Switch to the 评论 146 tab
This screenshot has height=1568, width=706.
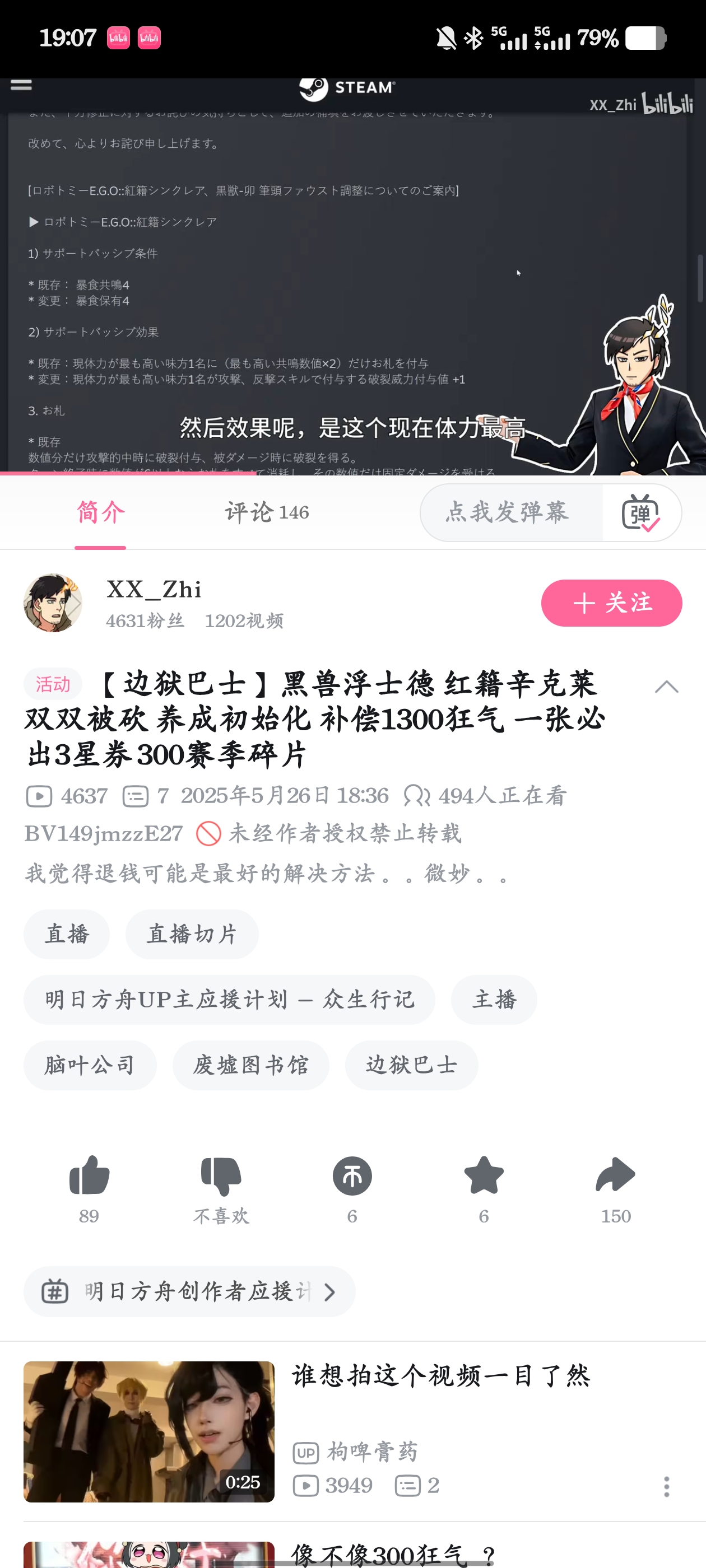click(266, 512)
